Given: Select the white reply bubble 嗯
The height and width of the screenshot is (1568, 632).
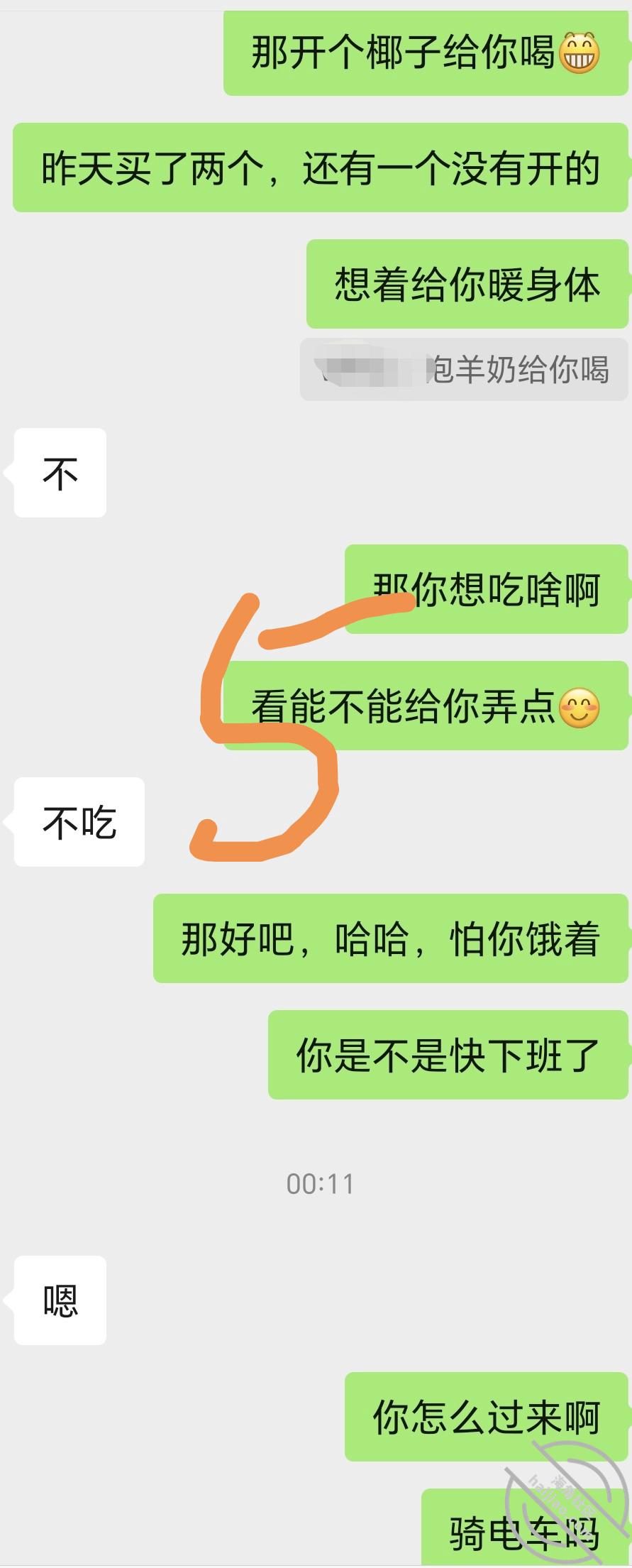Looking at the screenshot, I should (59, 1299).
